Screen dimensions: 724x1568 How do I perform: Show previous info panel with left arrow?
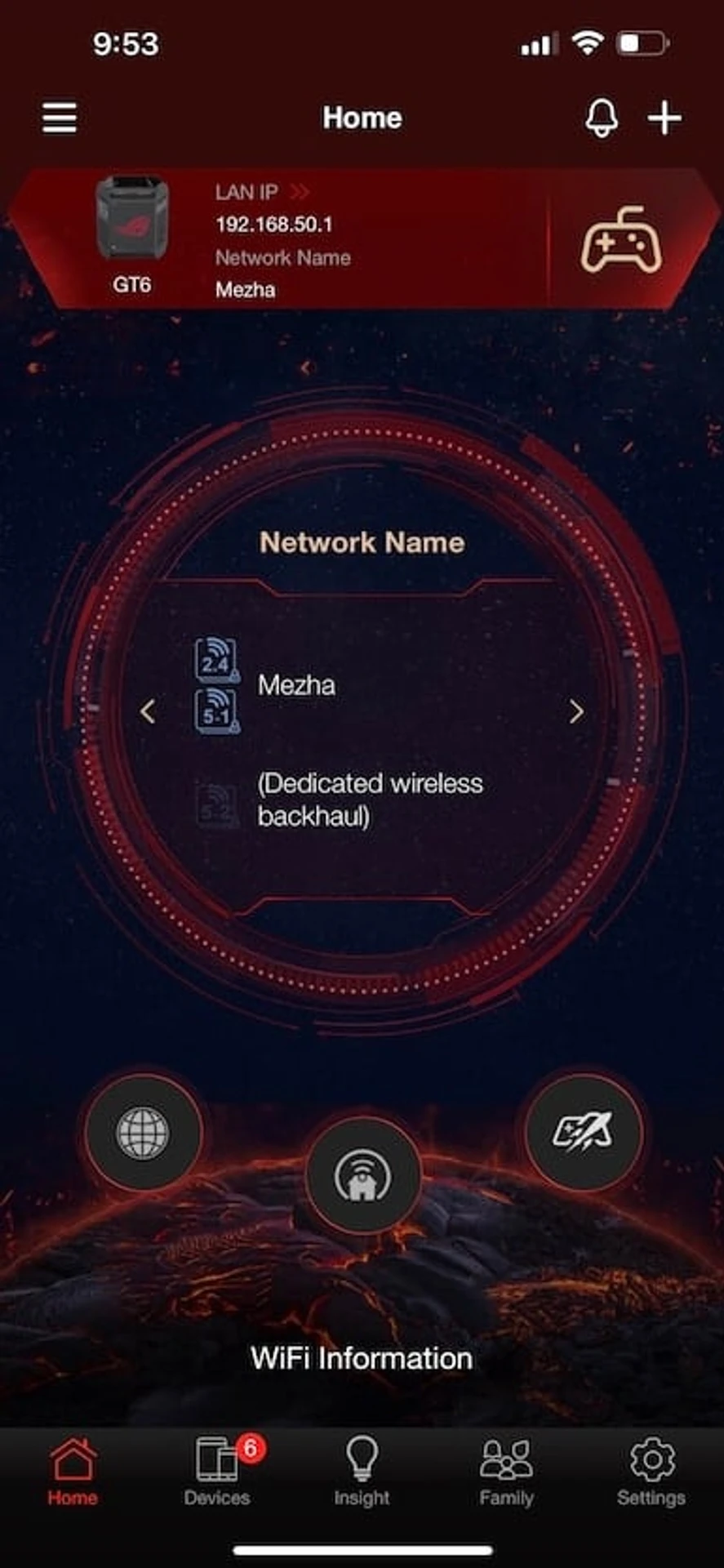click(148, 712)
